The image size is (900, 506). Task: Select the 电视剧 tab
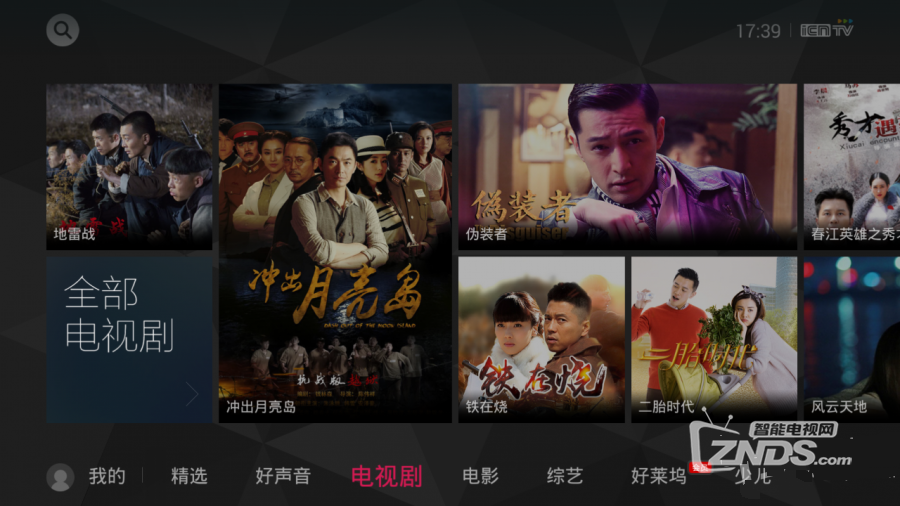click(386, 476)
